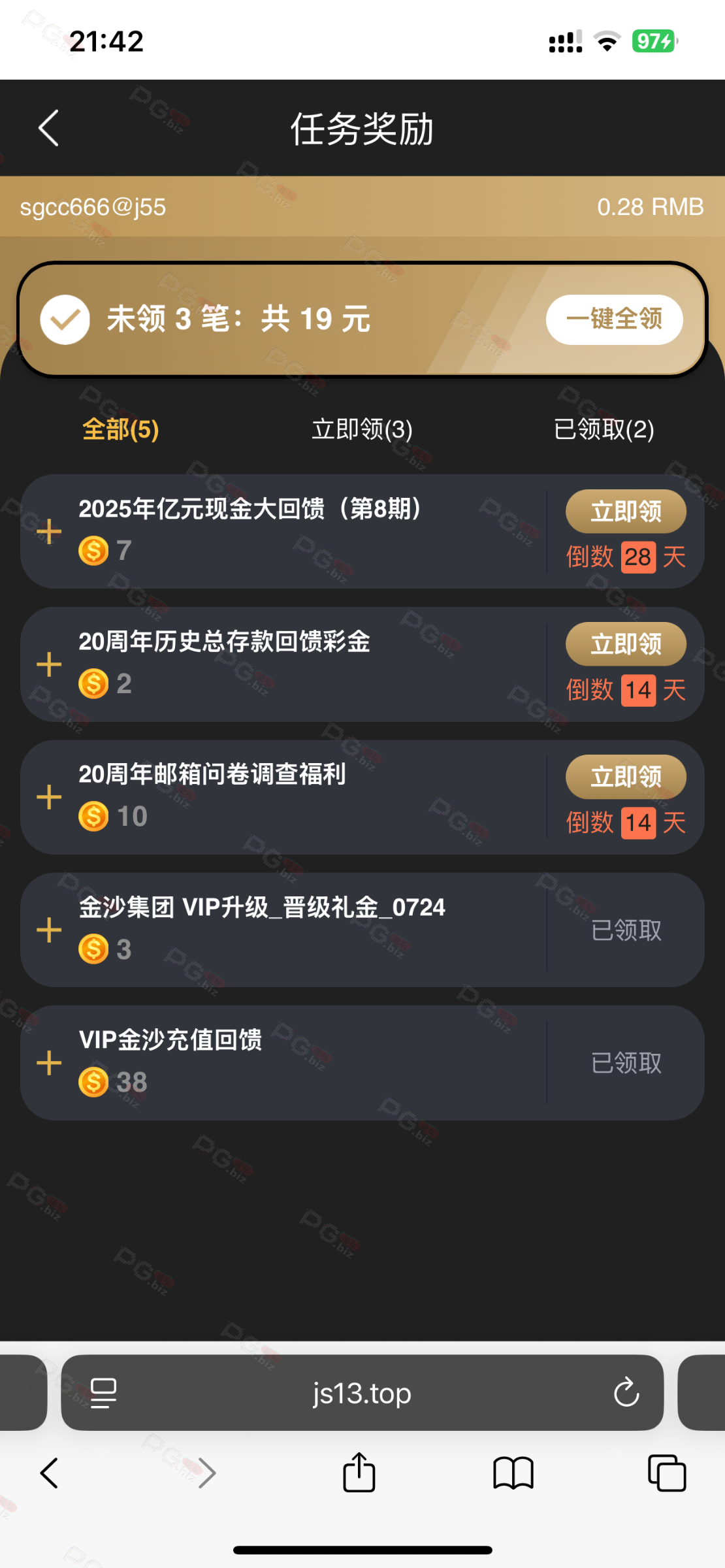Show all open browser tabs
The height and width of the screenshot is (1568, 725).
666,1473
